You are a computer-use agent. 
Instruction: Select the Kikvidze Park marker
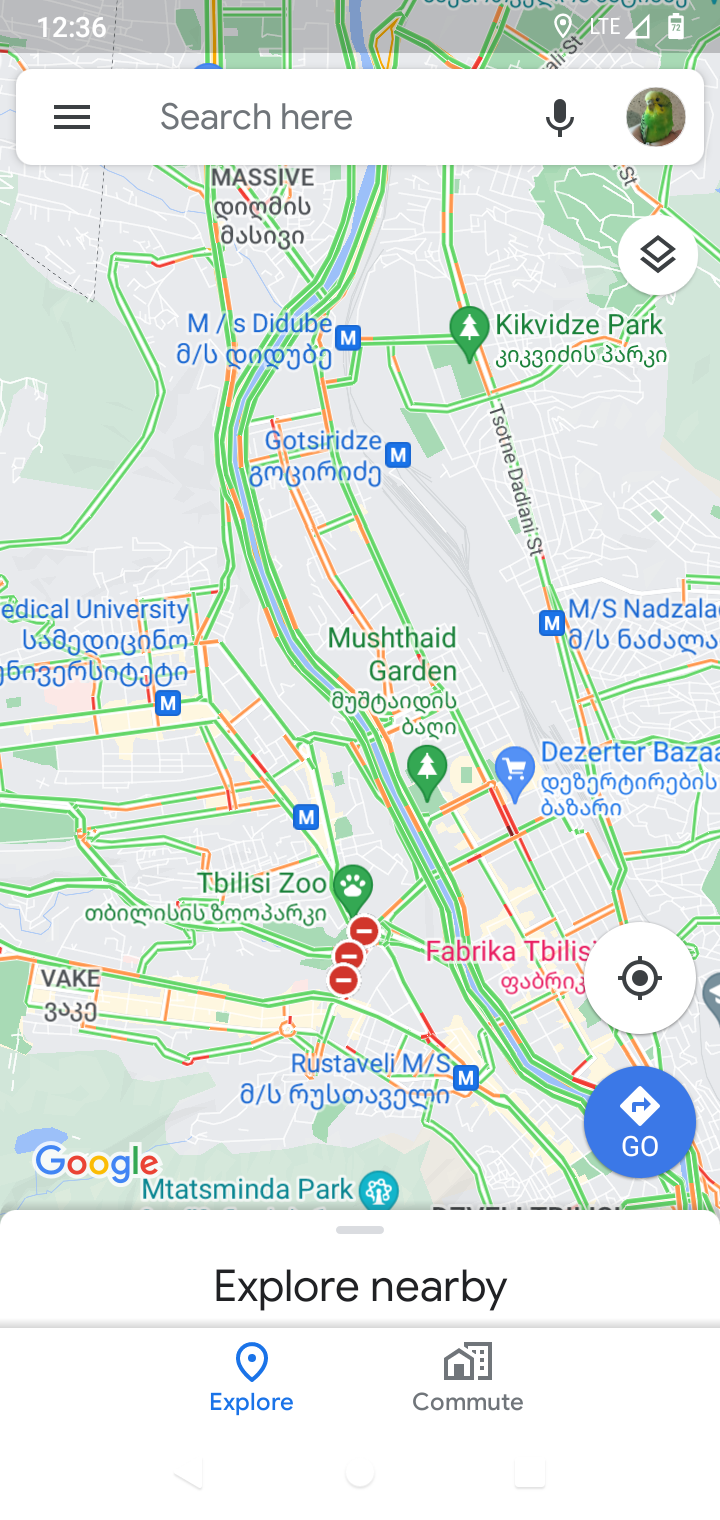pos(468,328)
